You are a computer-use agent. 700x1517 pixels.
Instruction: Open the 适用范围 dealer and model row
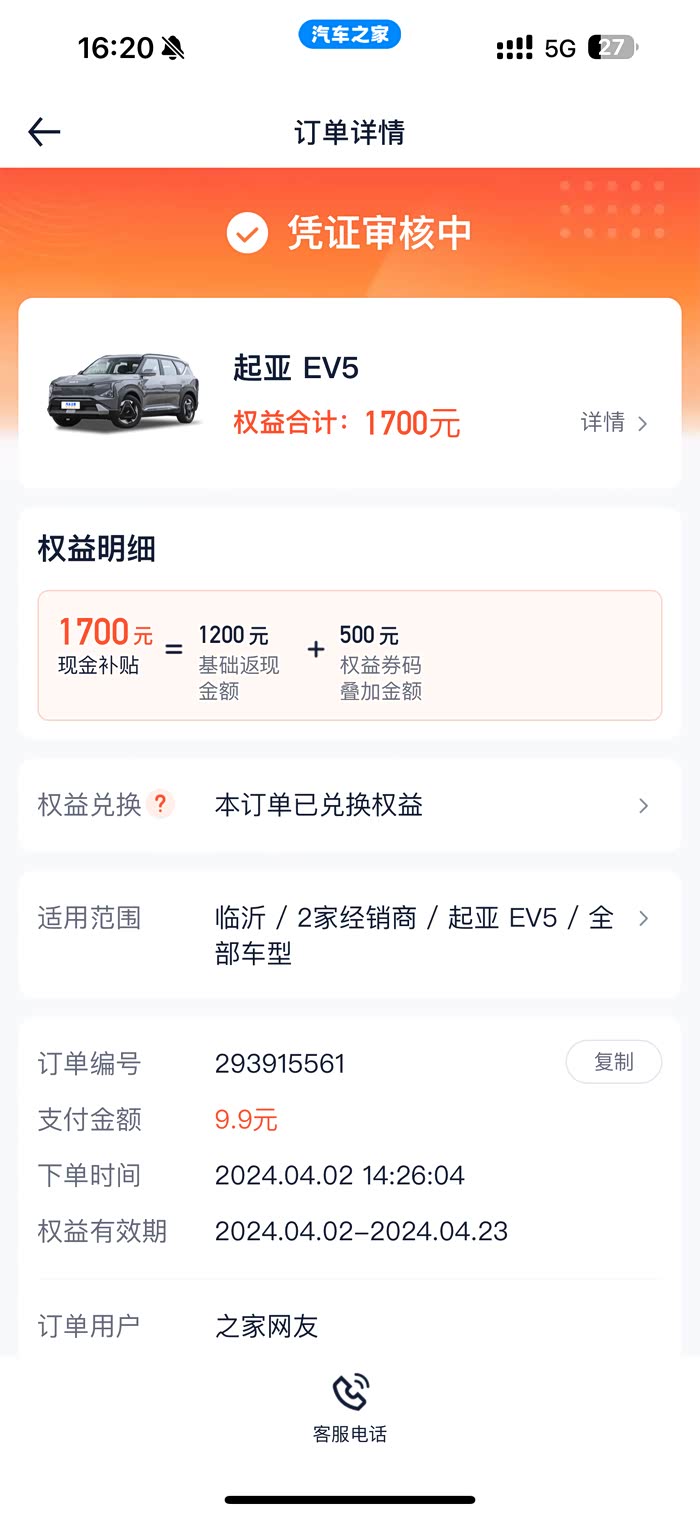pos(430,935)
